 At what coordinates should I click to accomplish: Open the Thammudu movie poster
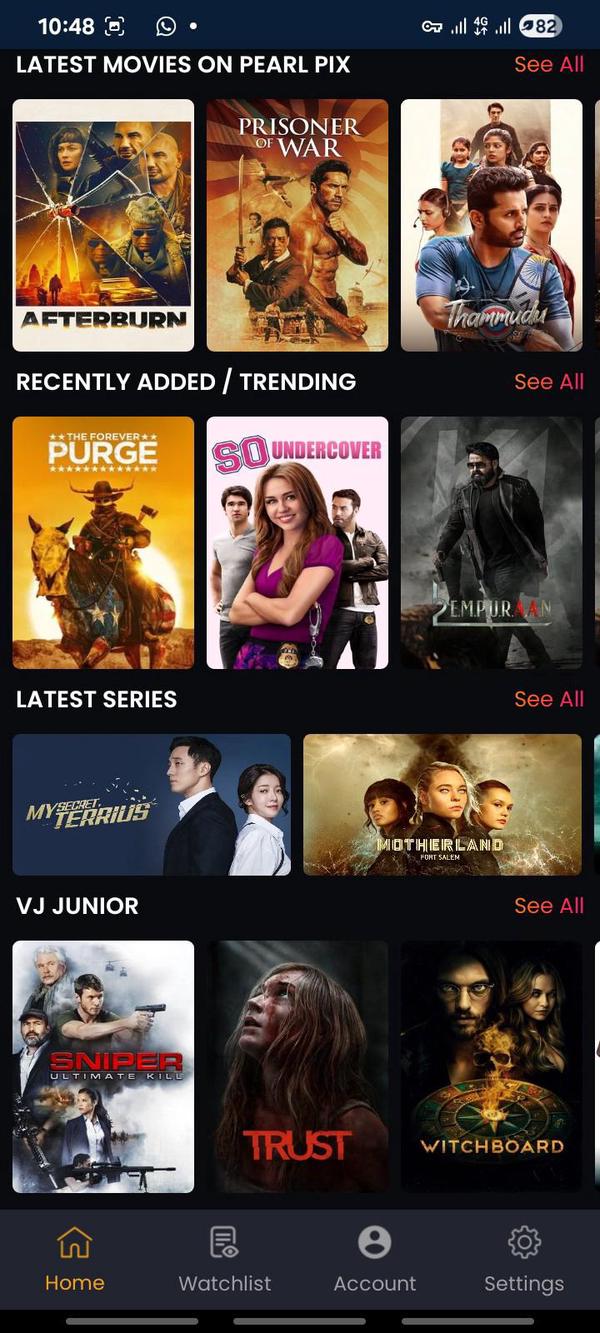pyautogui.click(x=491, y=225)
